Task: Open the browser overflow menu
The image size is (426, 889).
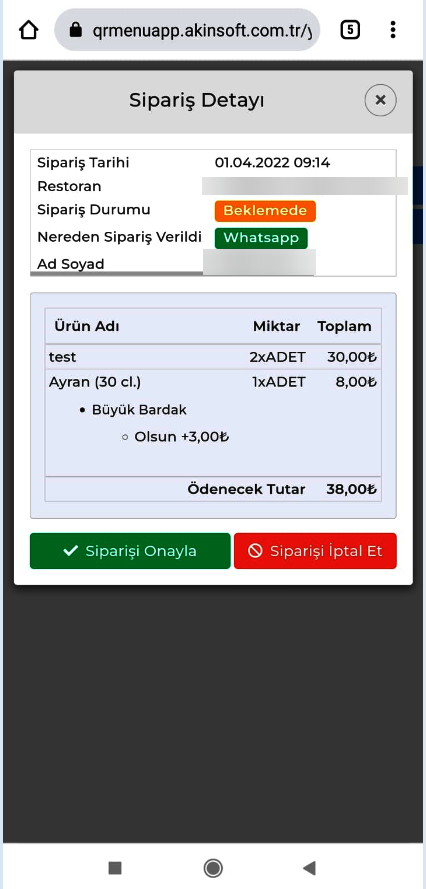Action: pos(393,29)
